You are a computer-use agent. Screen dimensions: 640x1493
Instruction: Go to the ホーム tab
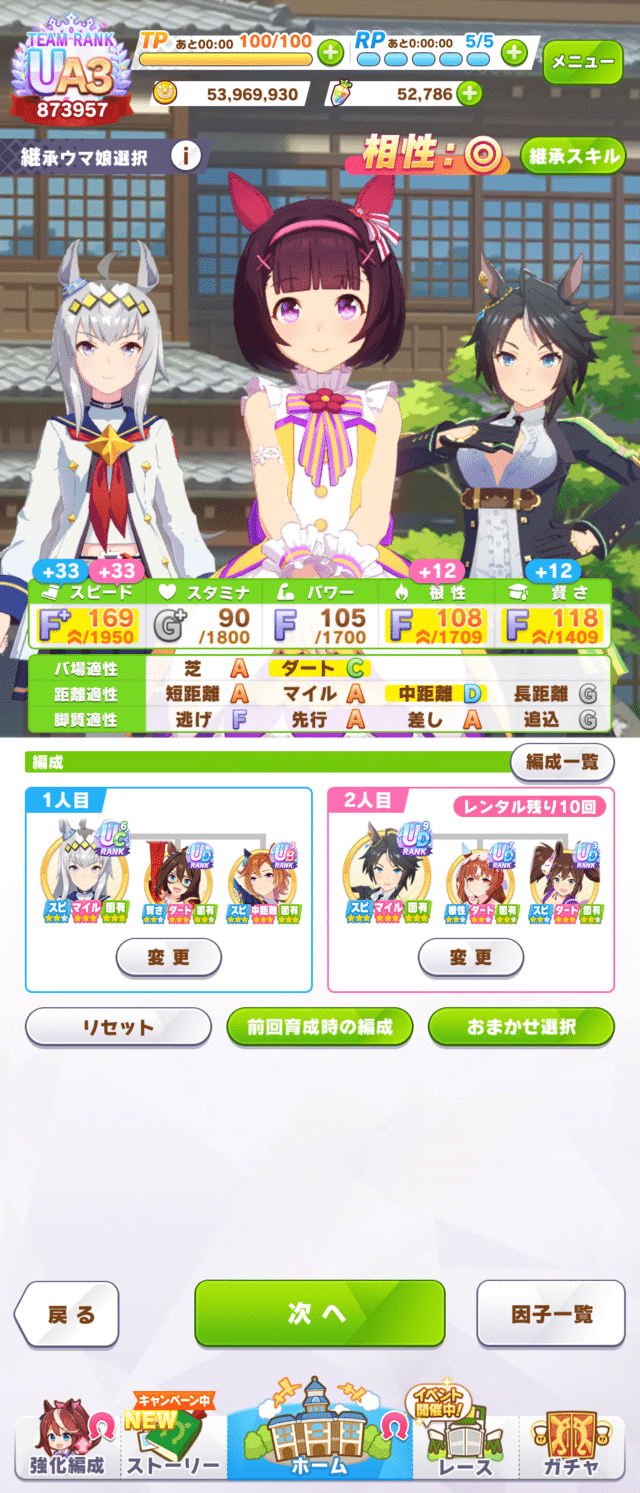[319, 1440]
